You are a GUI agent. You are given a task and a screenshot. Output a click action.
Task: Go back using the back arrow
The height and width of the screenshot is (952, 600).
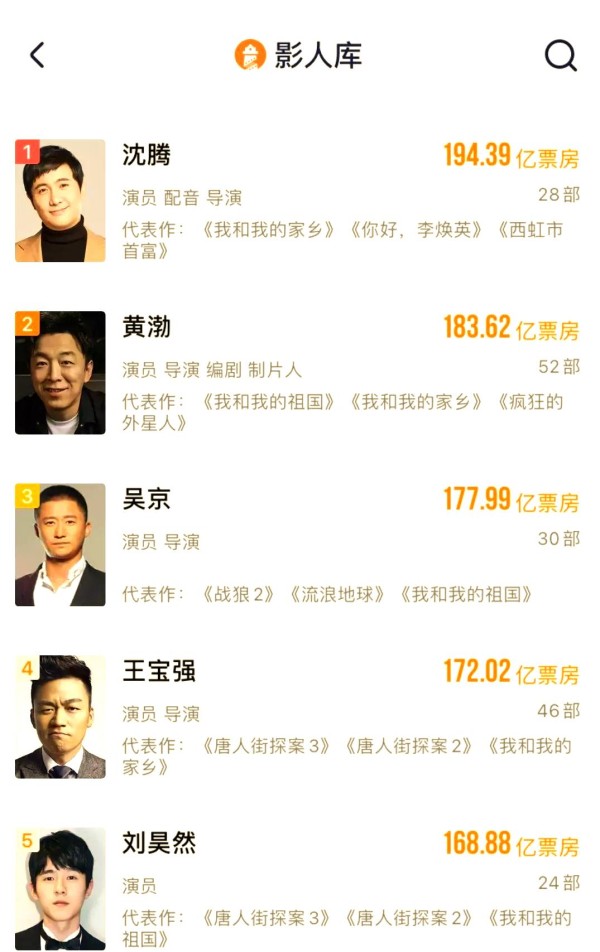pos(37,55)
